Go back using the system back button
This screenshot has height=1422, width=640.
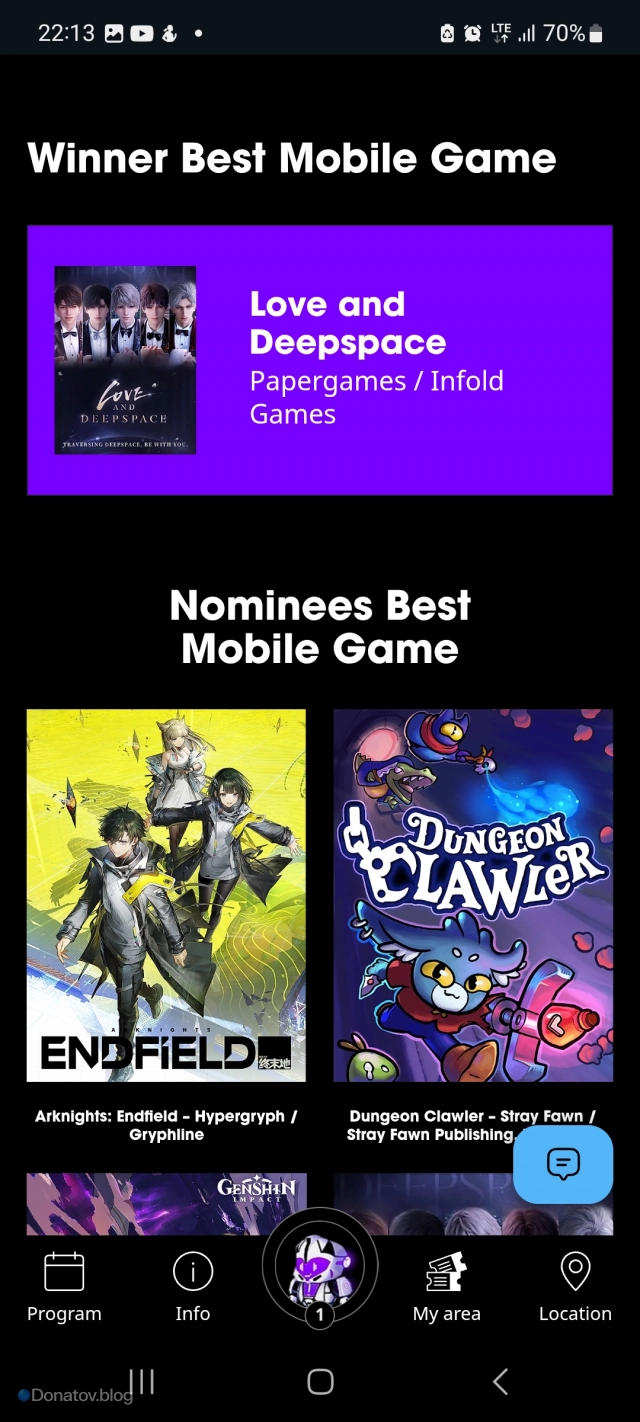pyautogui.click(x=500, y=1382)
